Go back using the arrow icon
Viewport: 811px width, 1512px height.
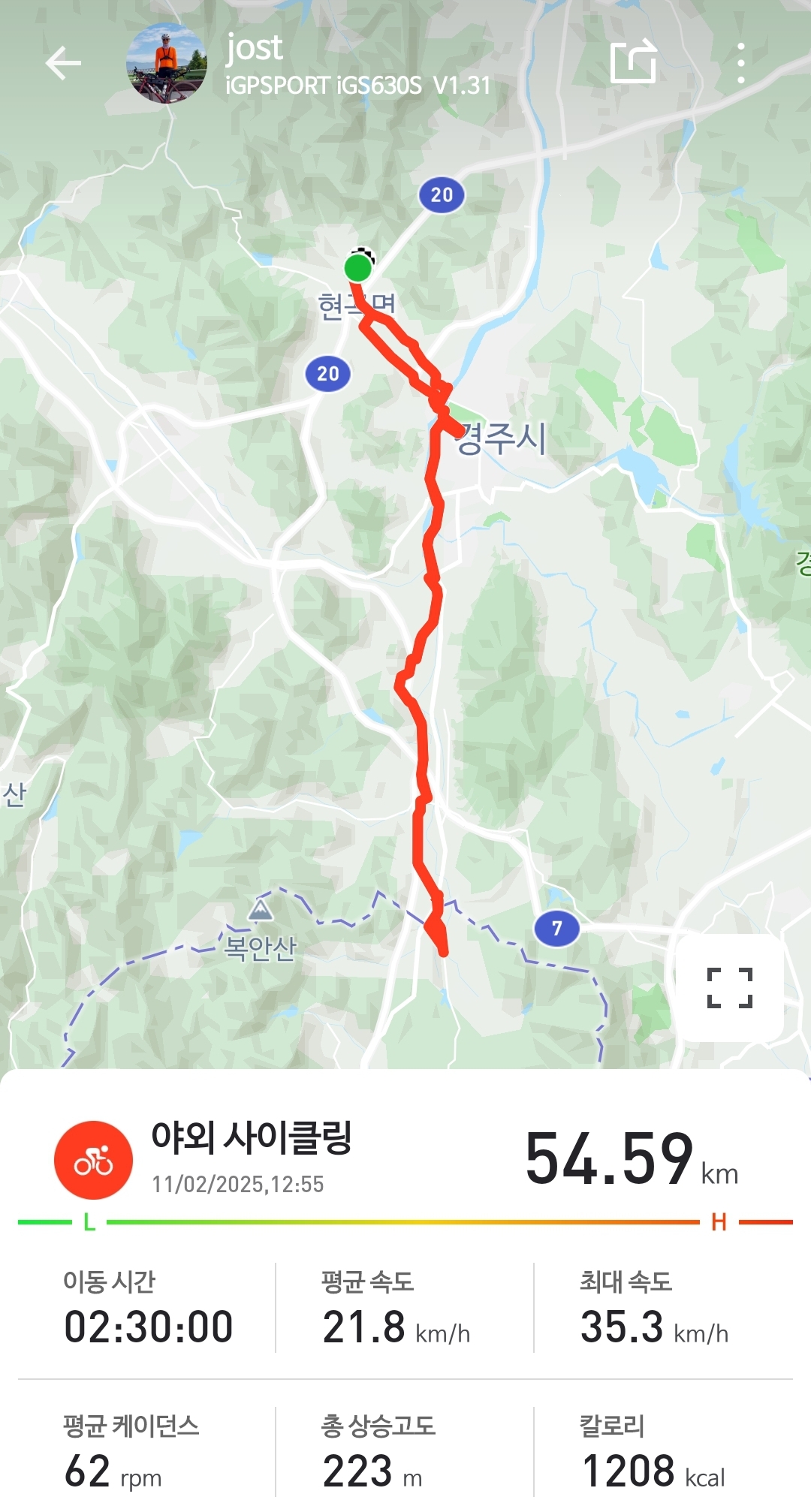pos(63,63)
